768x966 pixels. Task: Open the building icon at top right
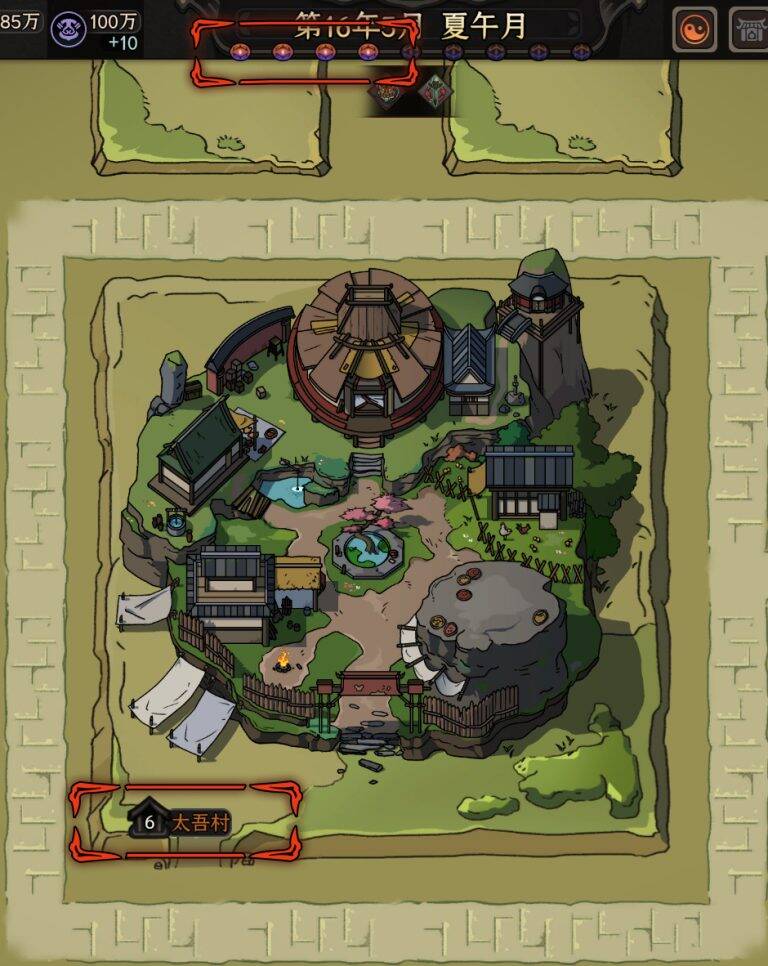click(749, 30)
